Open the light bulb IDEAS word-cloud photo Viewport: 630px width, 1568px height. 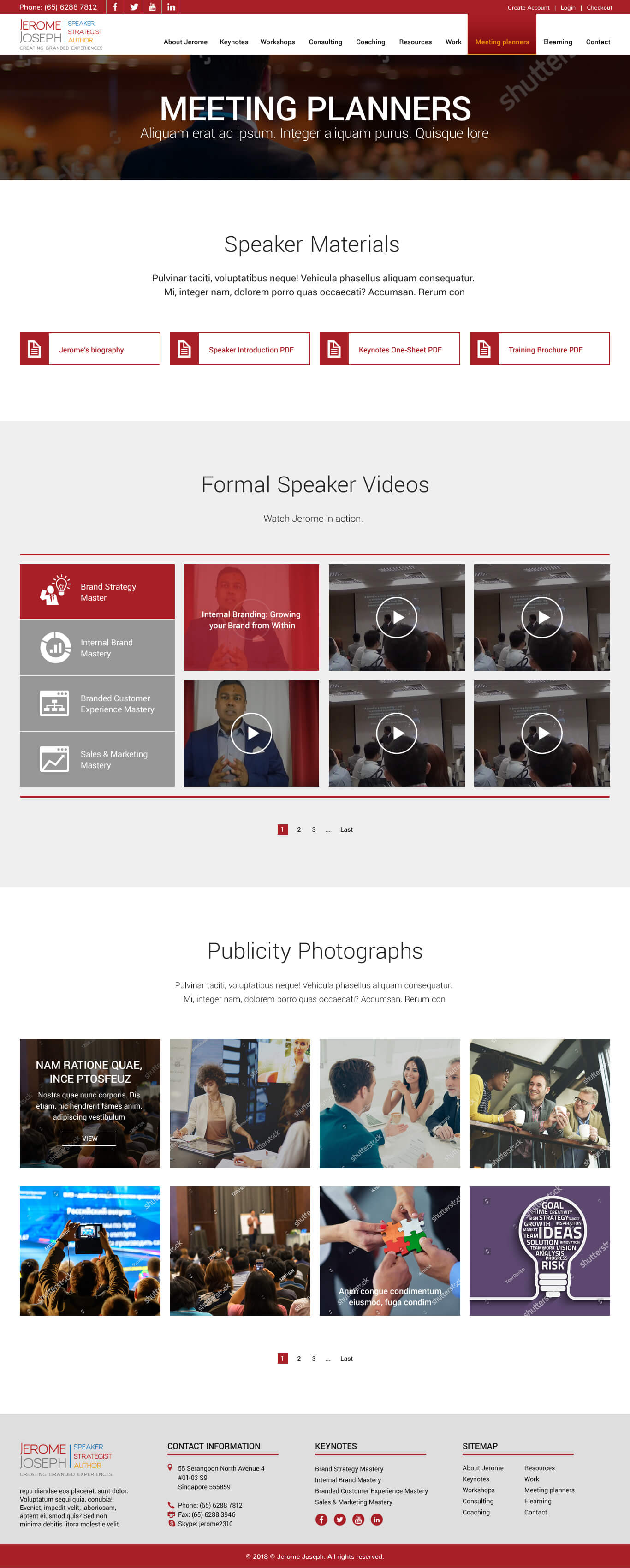tap(539, 1251)
